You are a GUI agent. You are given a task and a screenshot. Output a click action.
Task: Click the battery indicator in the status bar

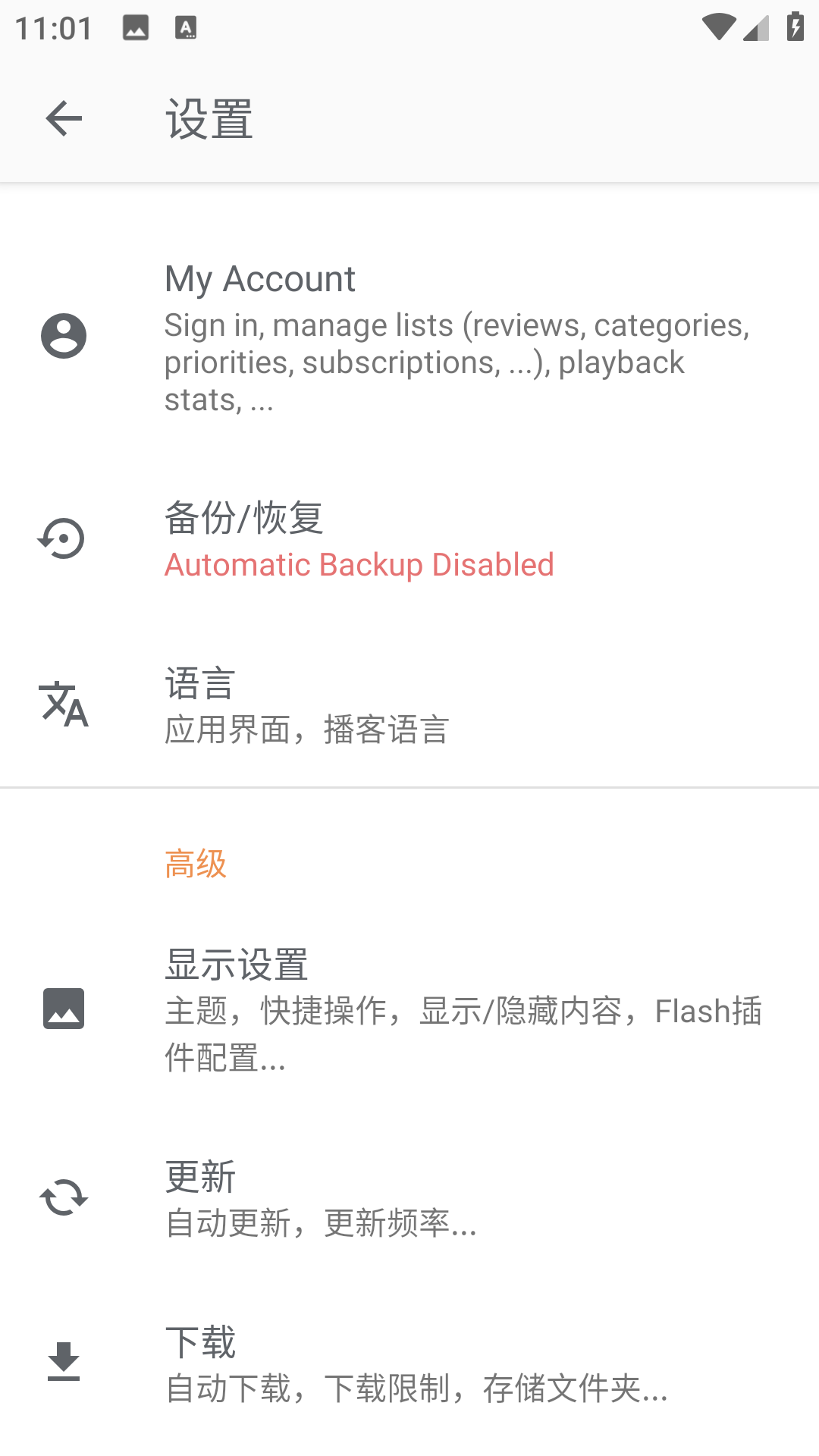(795, 25)
